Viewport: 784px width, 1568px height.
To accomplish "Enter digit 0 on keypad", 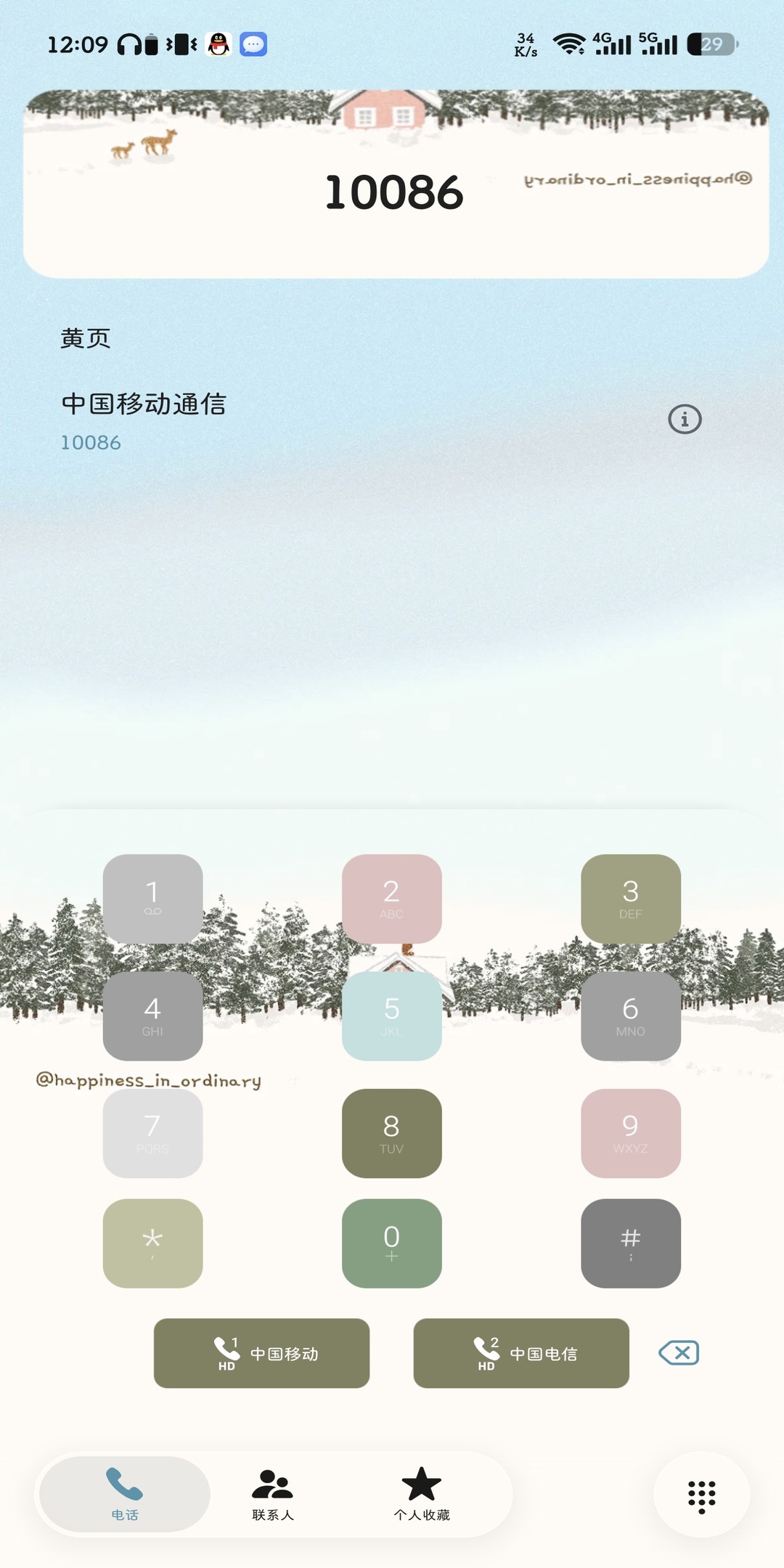I will (392, 1244).
